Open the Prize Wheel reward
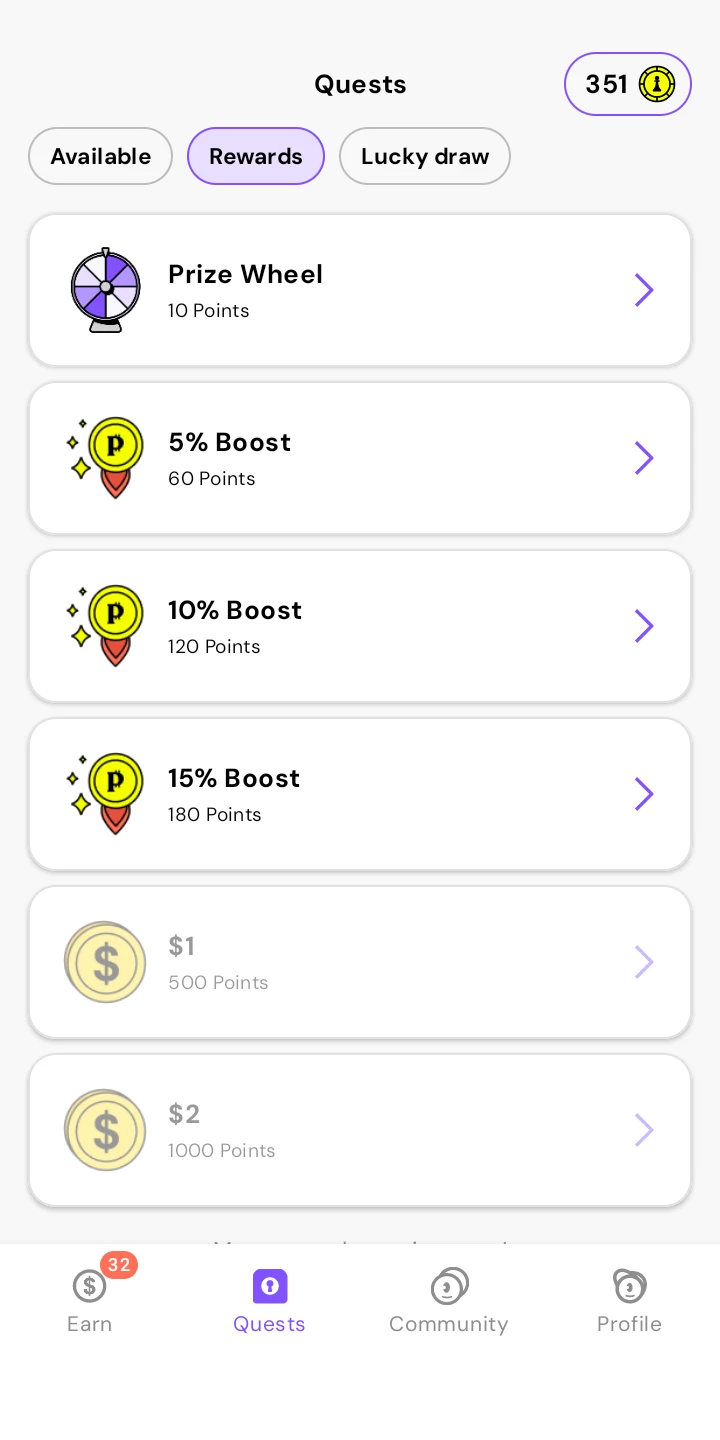 (360, 290)
